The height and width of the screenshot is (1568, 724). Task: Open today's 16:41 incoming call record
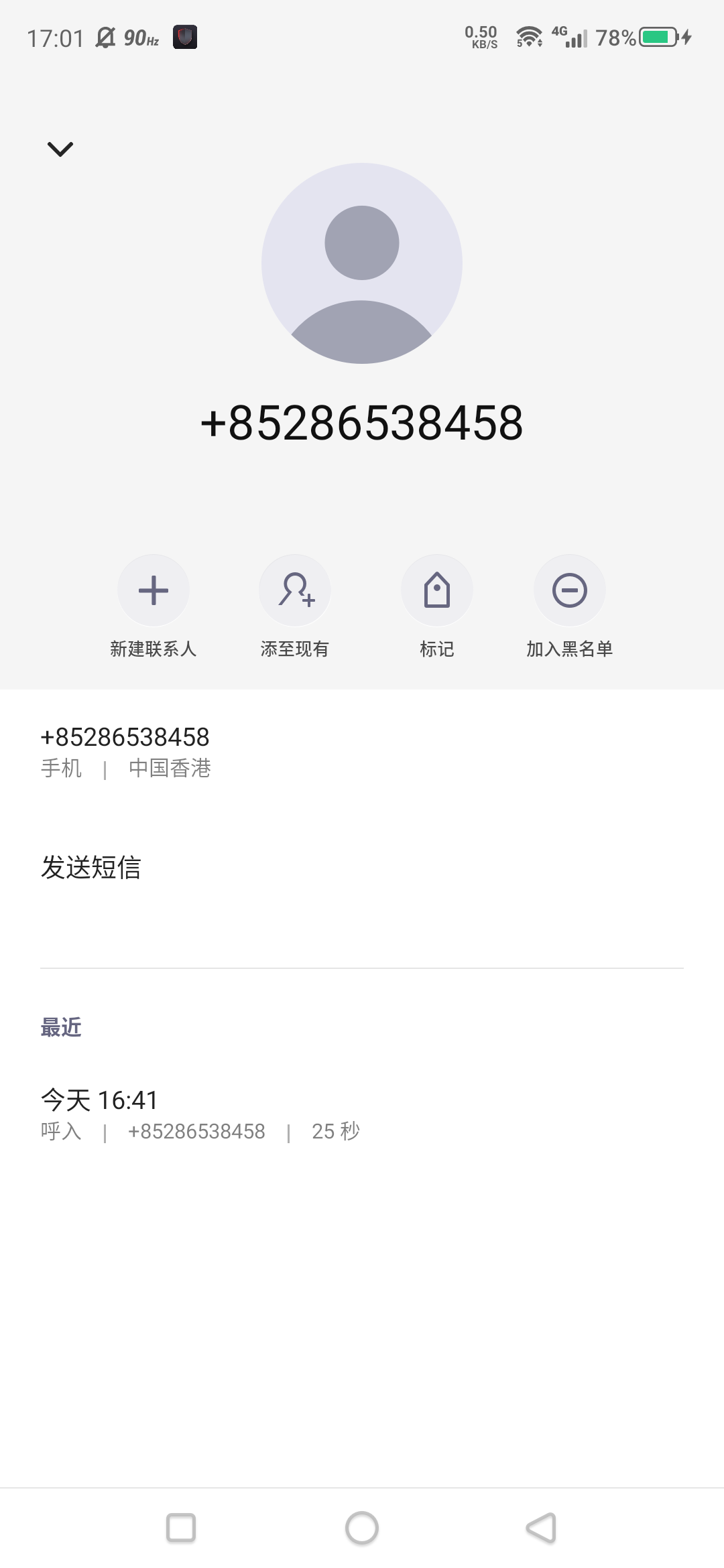point(362,1115)
